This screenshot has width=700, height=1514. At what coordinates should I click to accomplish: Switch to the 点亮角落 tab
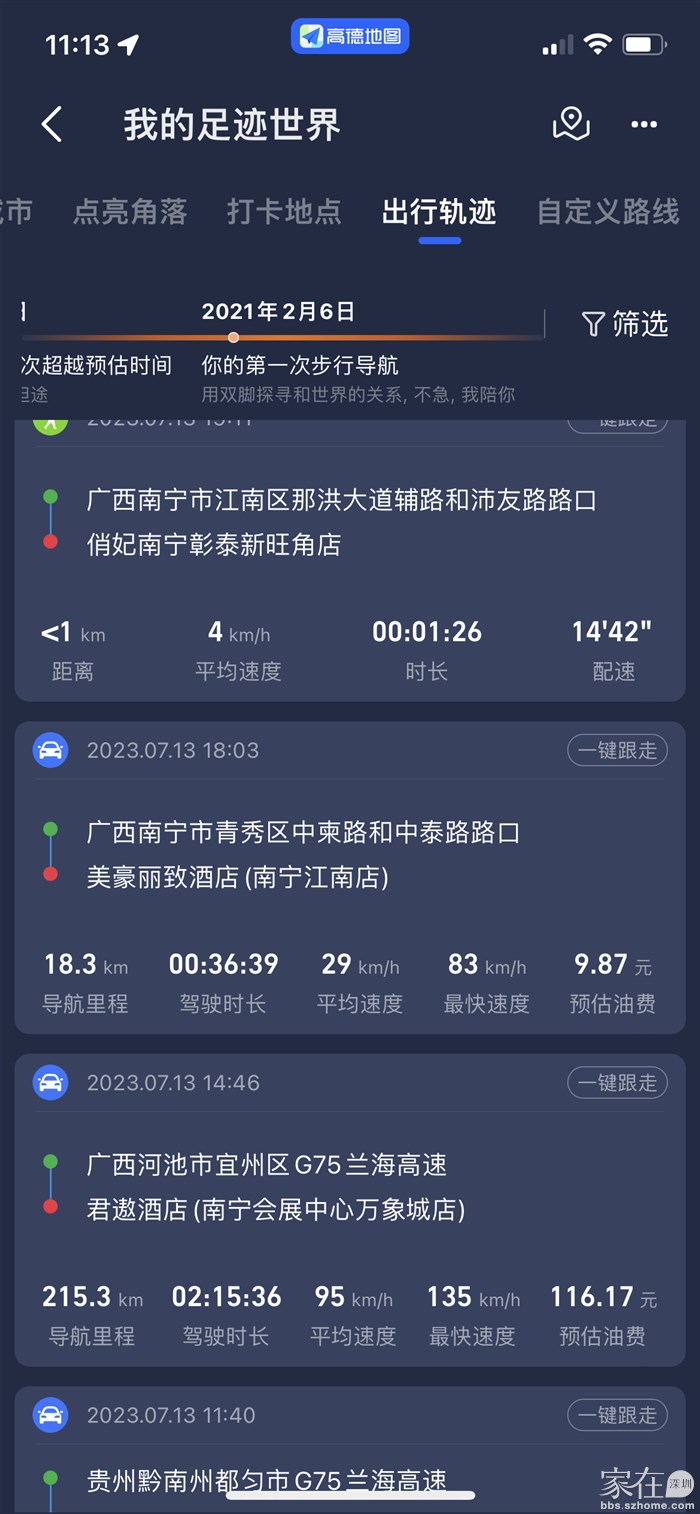coord(130,211)
